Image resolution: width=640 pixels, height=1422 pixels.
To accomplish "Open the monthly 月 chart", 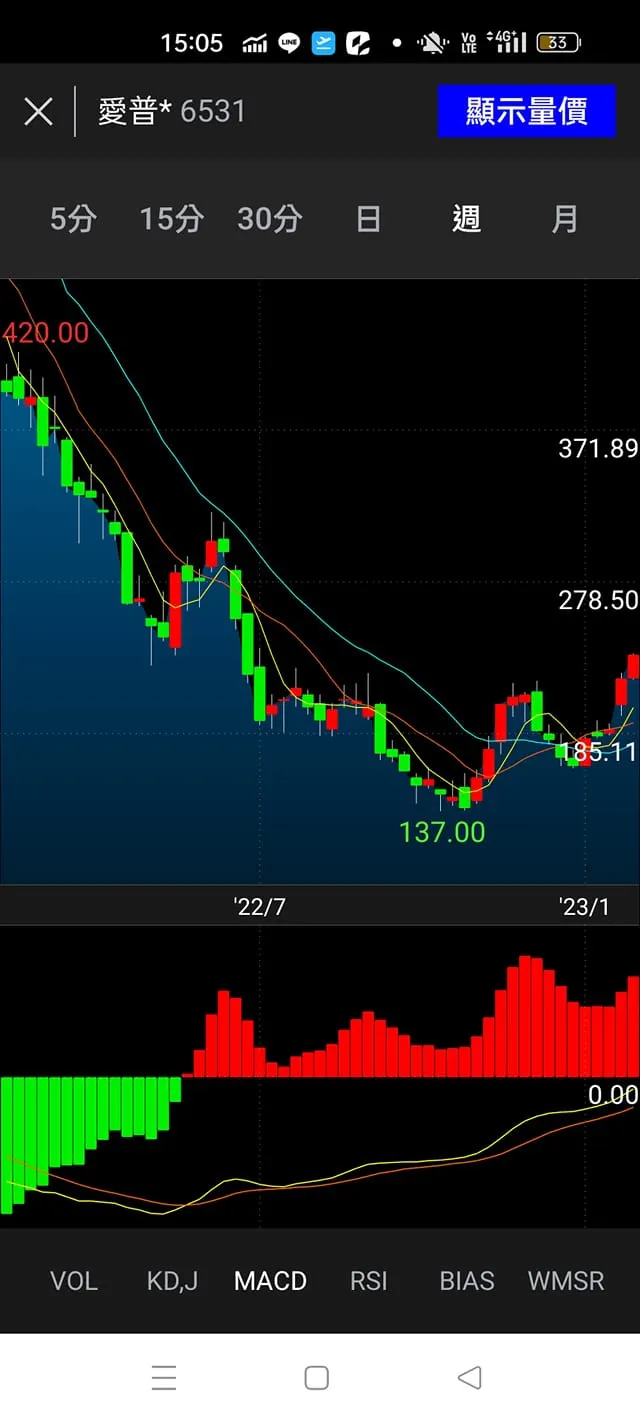I will [x=565, y=219].
